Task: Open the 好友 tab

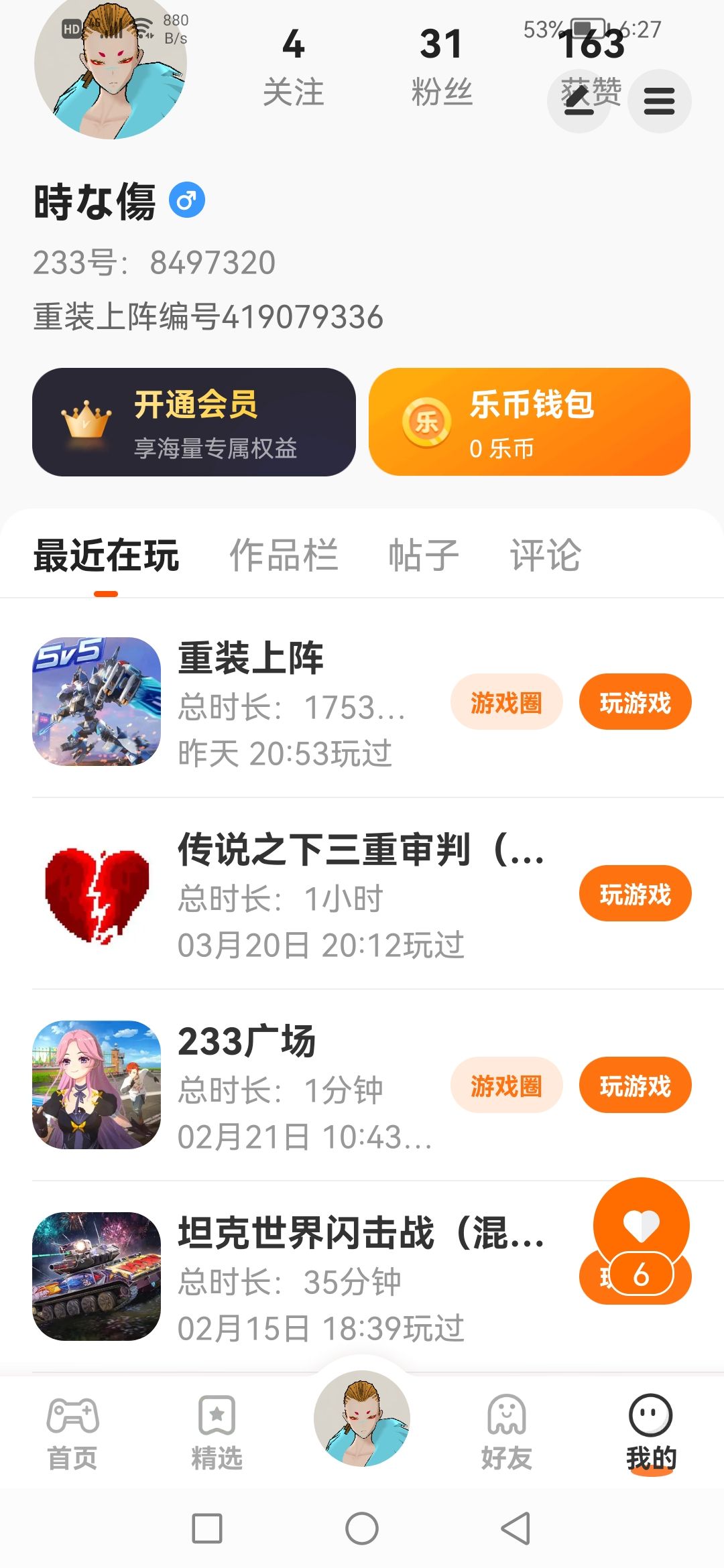Action: [507, 1433]
